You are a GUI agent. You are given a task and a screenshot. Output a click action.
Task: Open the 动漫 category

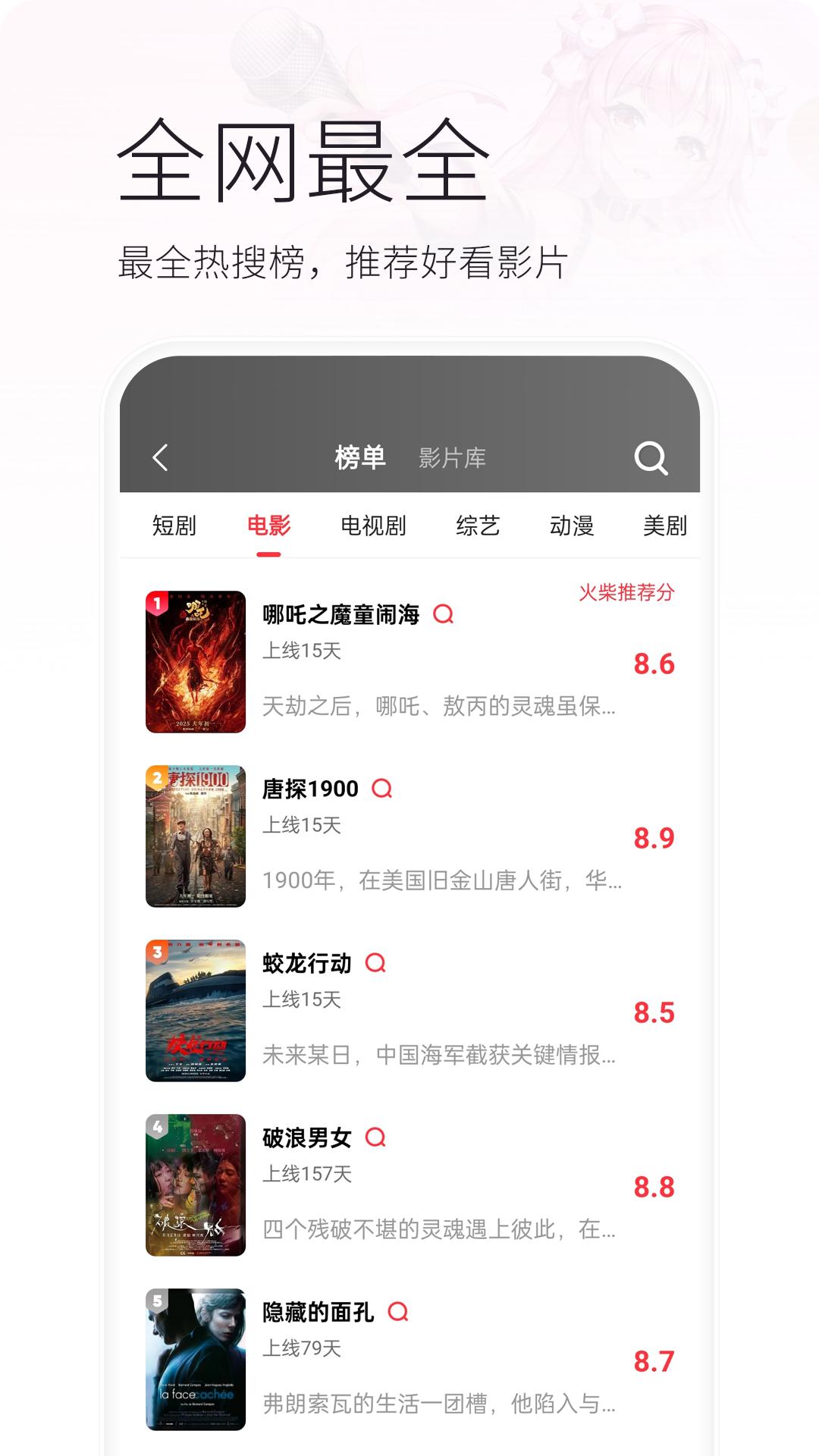[574, 525]
